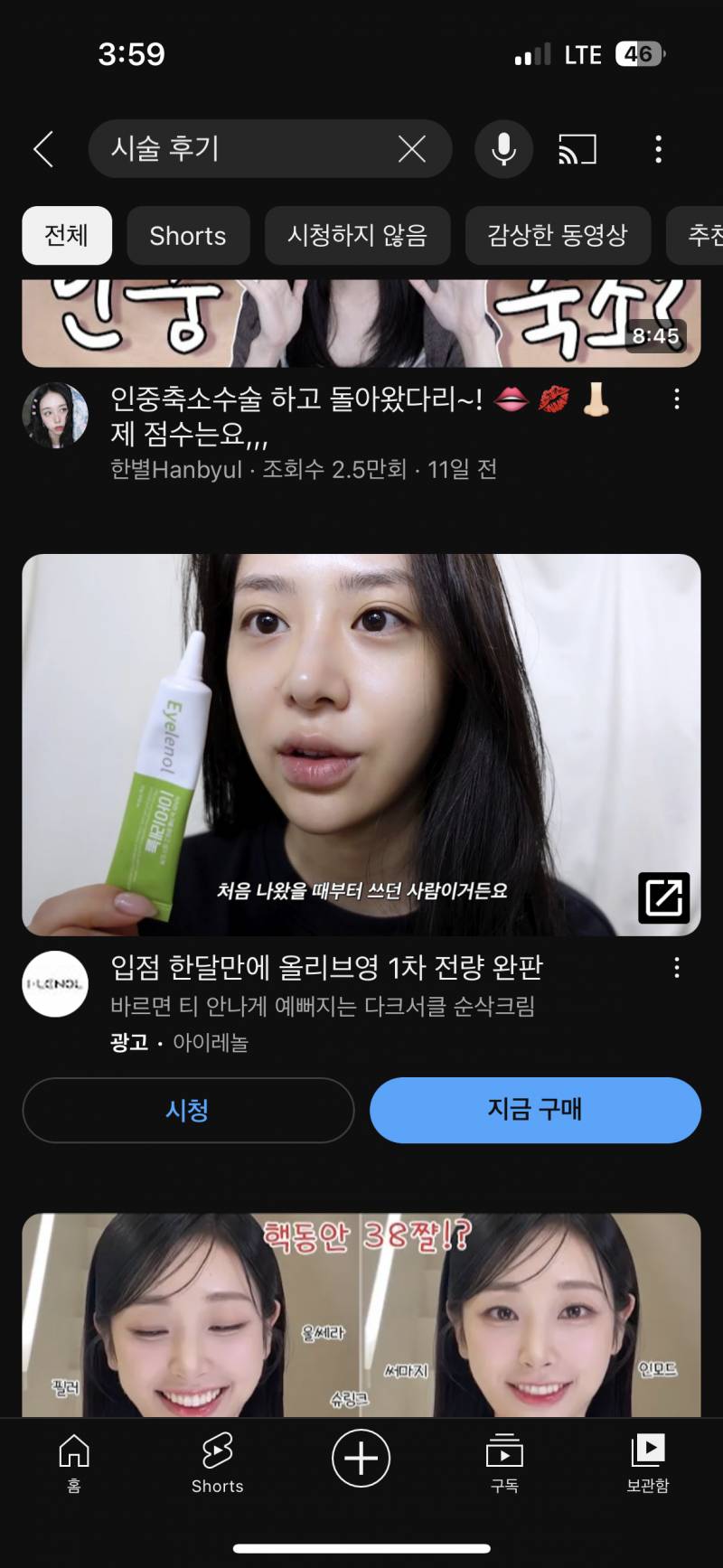This screenshot has height=1568, width=723.
Task: Toggle the 감상한 동영상 filter chip
Action: click(x=557, y=236)
